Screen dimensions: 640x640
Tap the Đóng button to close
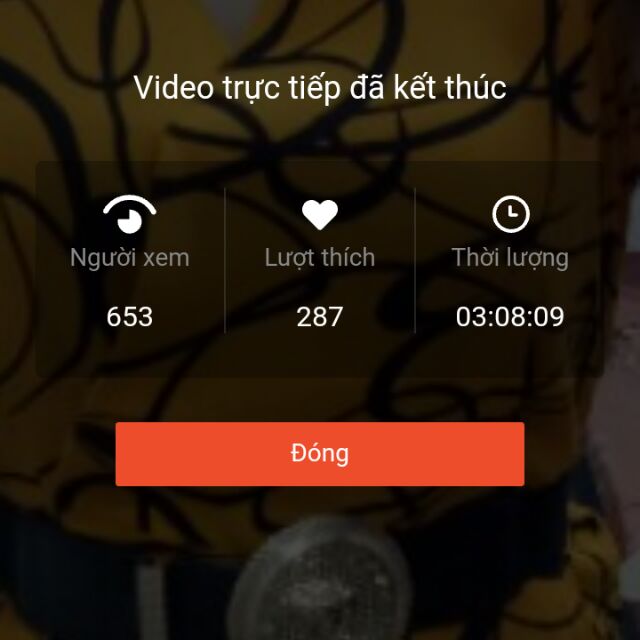coord(320,454)
